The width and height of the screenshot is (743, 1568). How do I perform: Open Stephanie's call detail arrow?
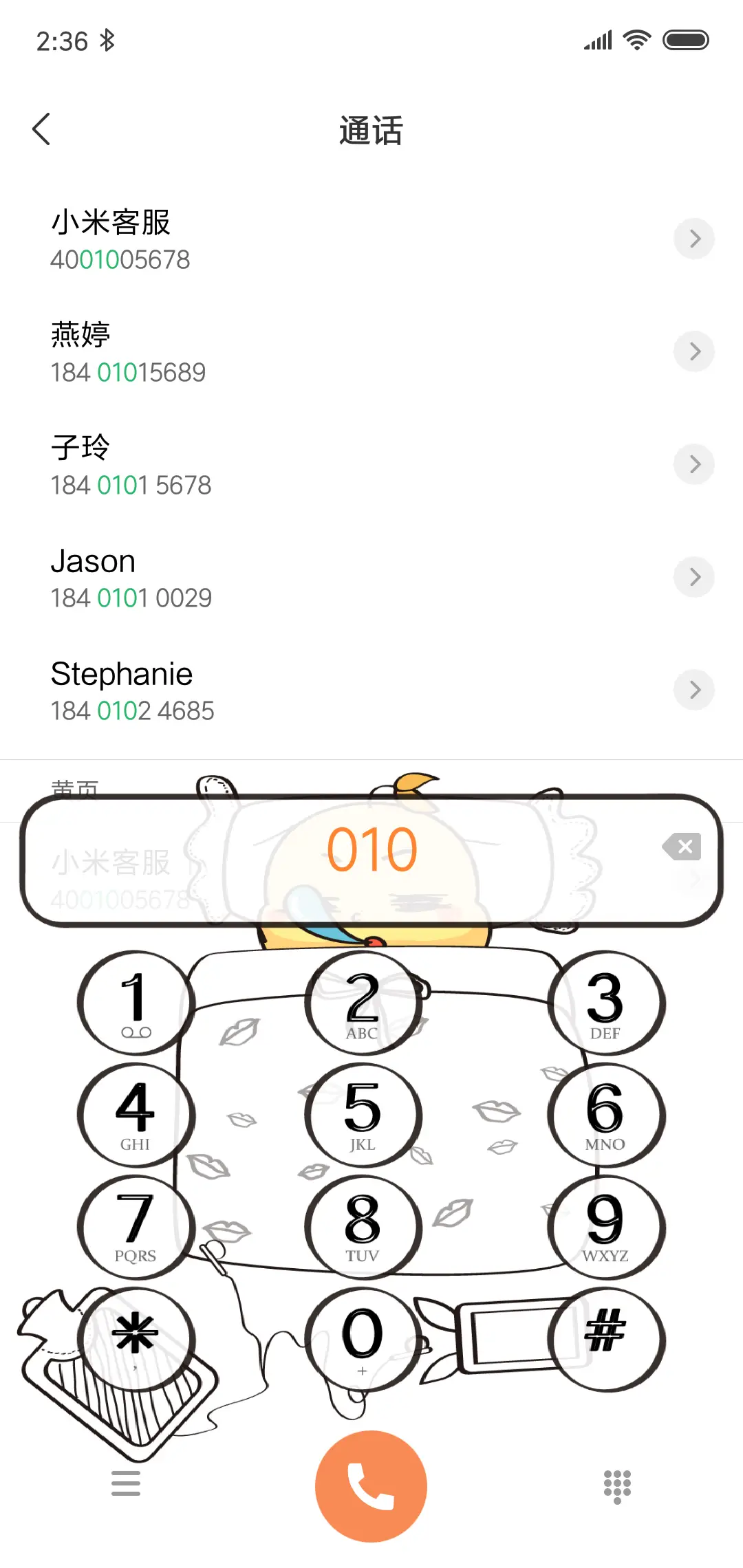click(694, 689)
